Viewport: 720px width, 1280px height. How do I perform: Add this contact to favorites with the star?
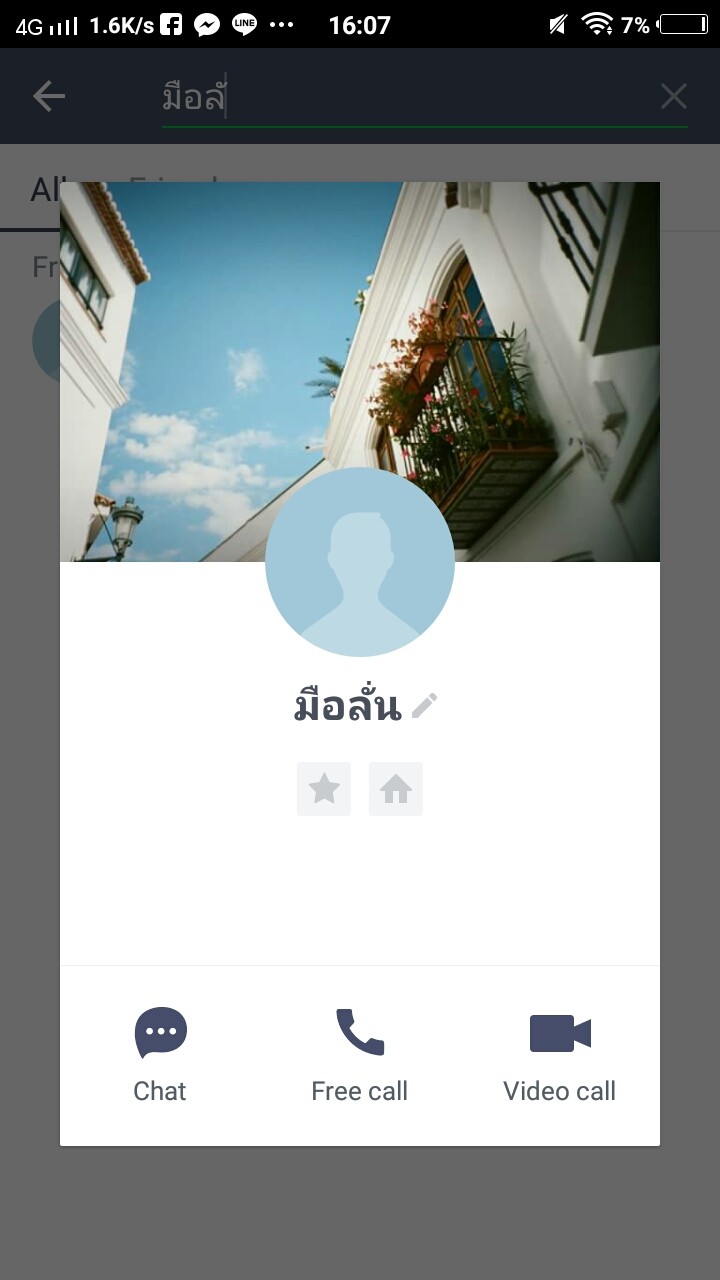tap(324, 789)
